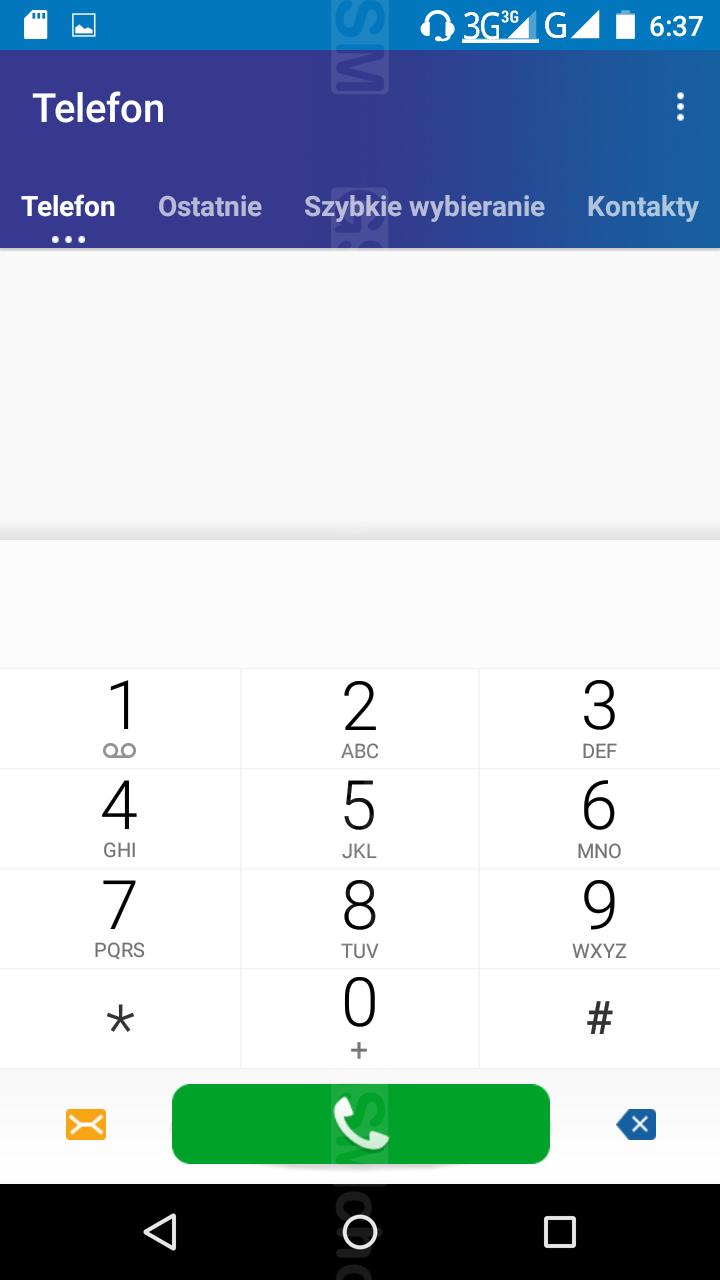This screenshot has width=720, height=1280.
Task: Tap the 2 ABC key
Action: pos(360,718)
